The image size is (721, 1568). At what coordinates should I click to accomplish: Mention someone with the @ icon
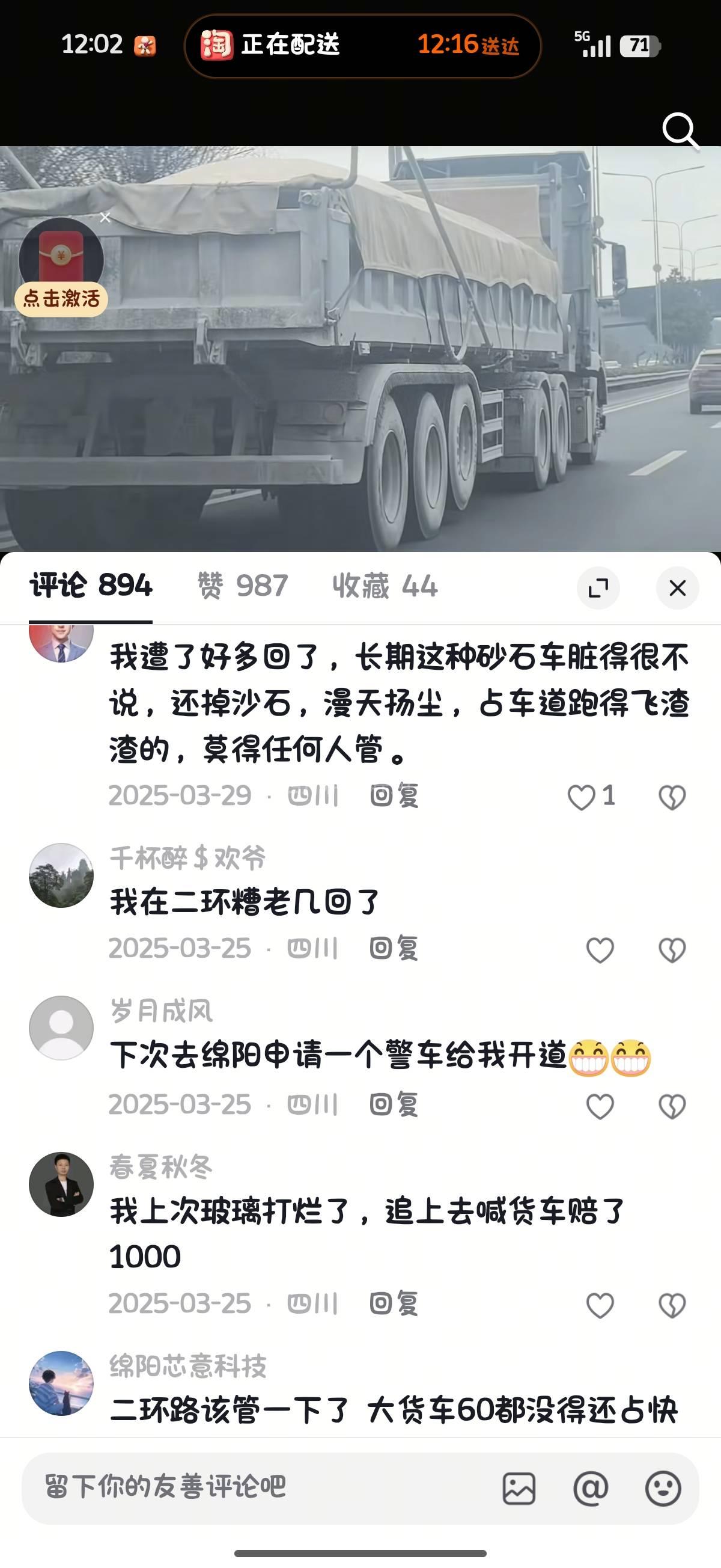pos(591,1489)
